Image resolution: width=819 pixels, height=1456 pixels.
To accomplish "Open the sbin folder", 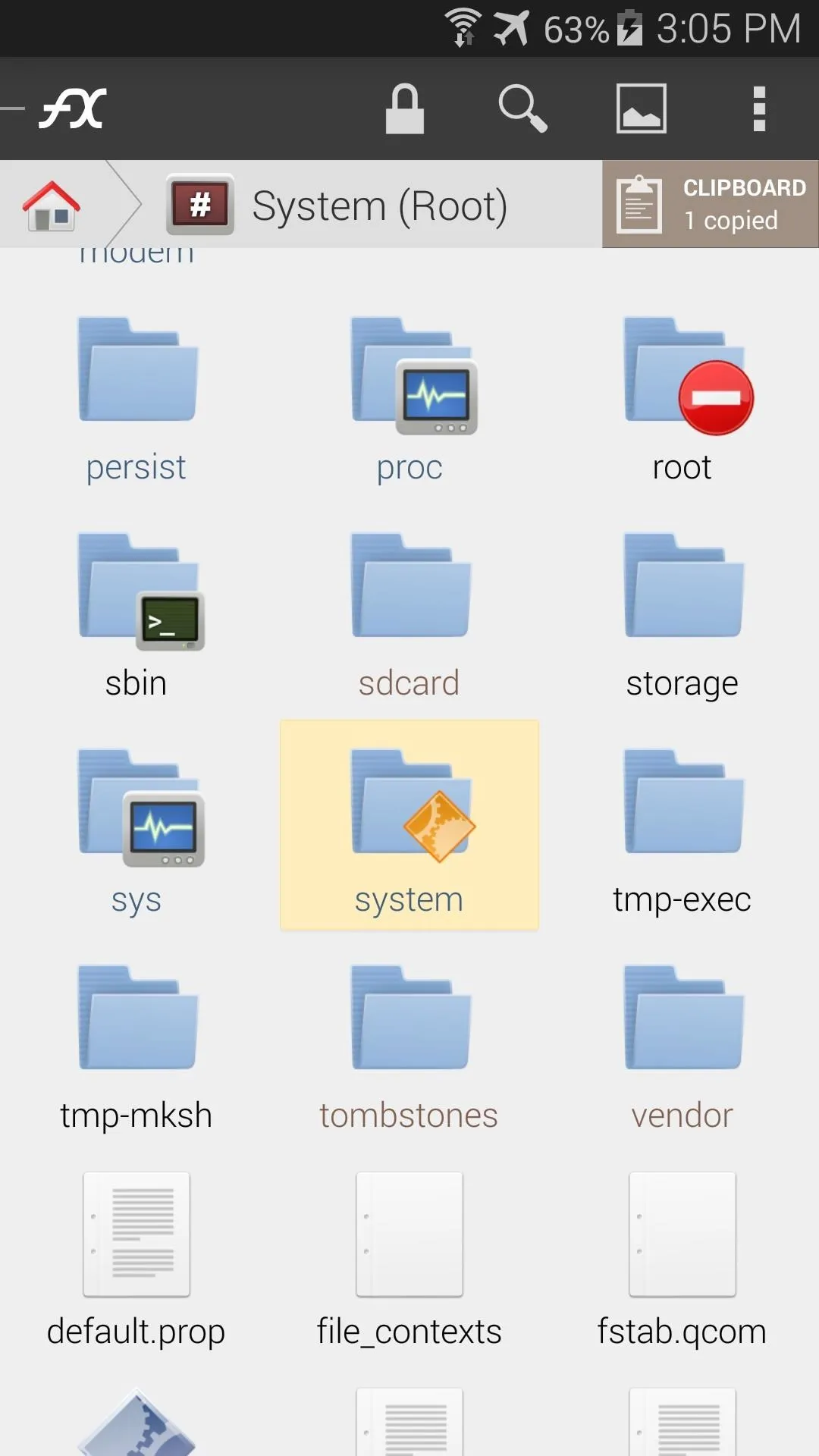I will pos(136,614).
